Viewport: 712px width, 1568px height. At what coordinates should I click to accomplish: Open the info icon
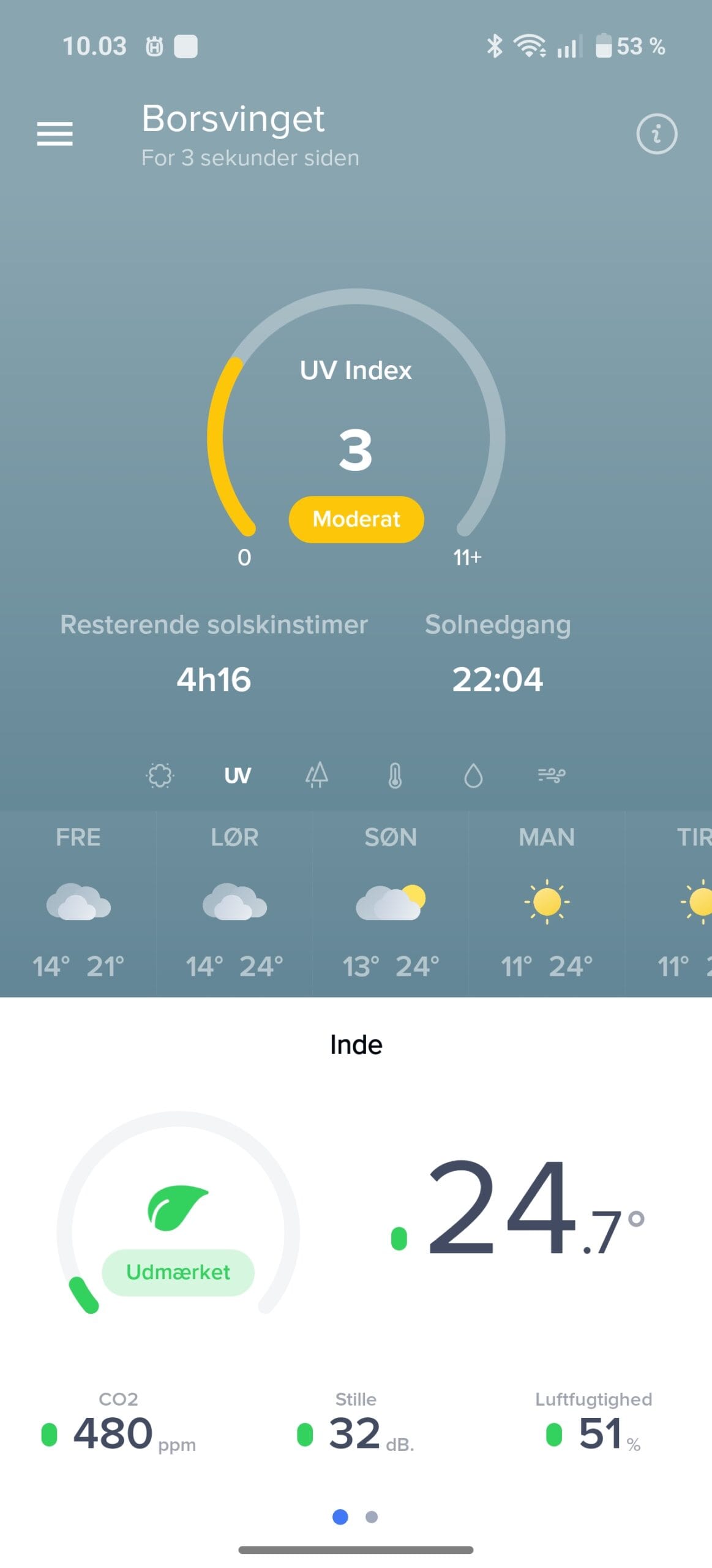[x=656, y=134]
